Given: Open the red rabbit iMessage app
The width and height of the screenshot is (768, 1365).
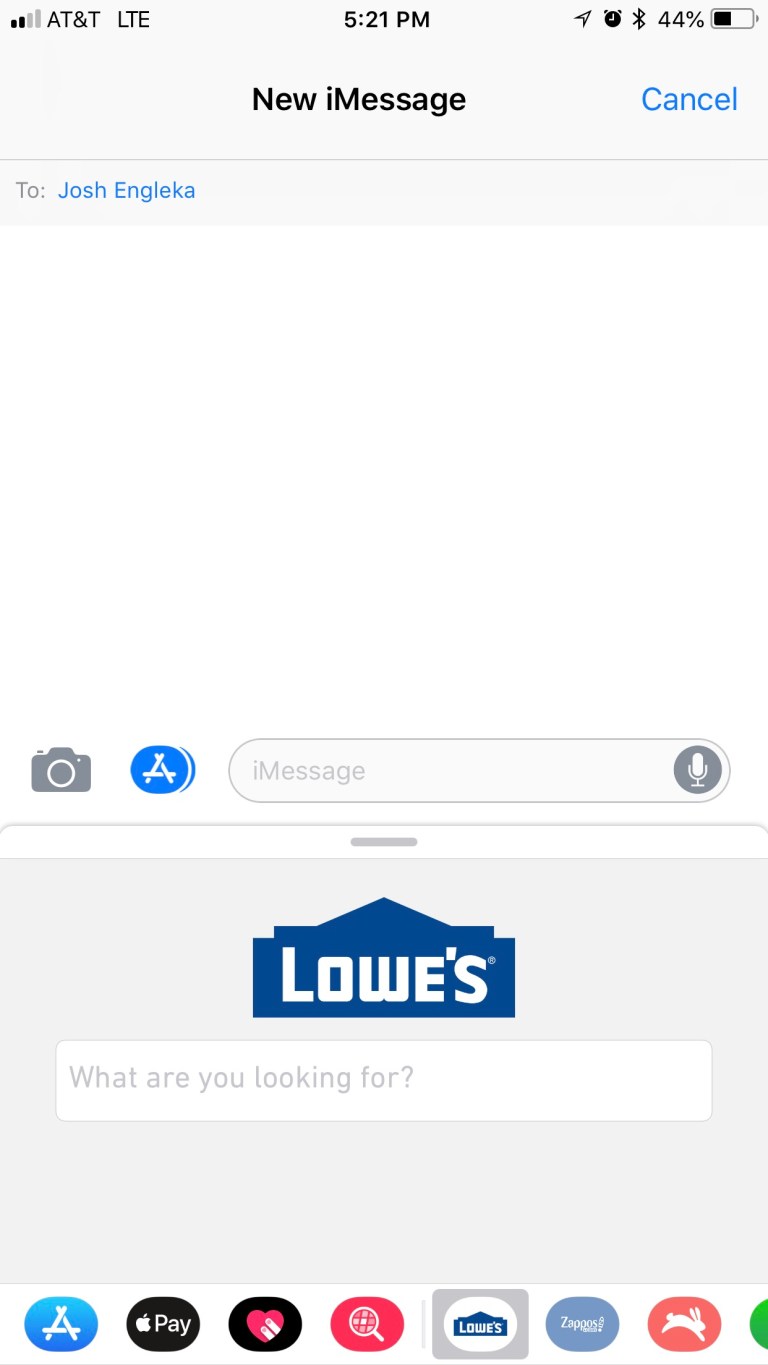Looking at the screenshot, I should [684, 1325].
